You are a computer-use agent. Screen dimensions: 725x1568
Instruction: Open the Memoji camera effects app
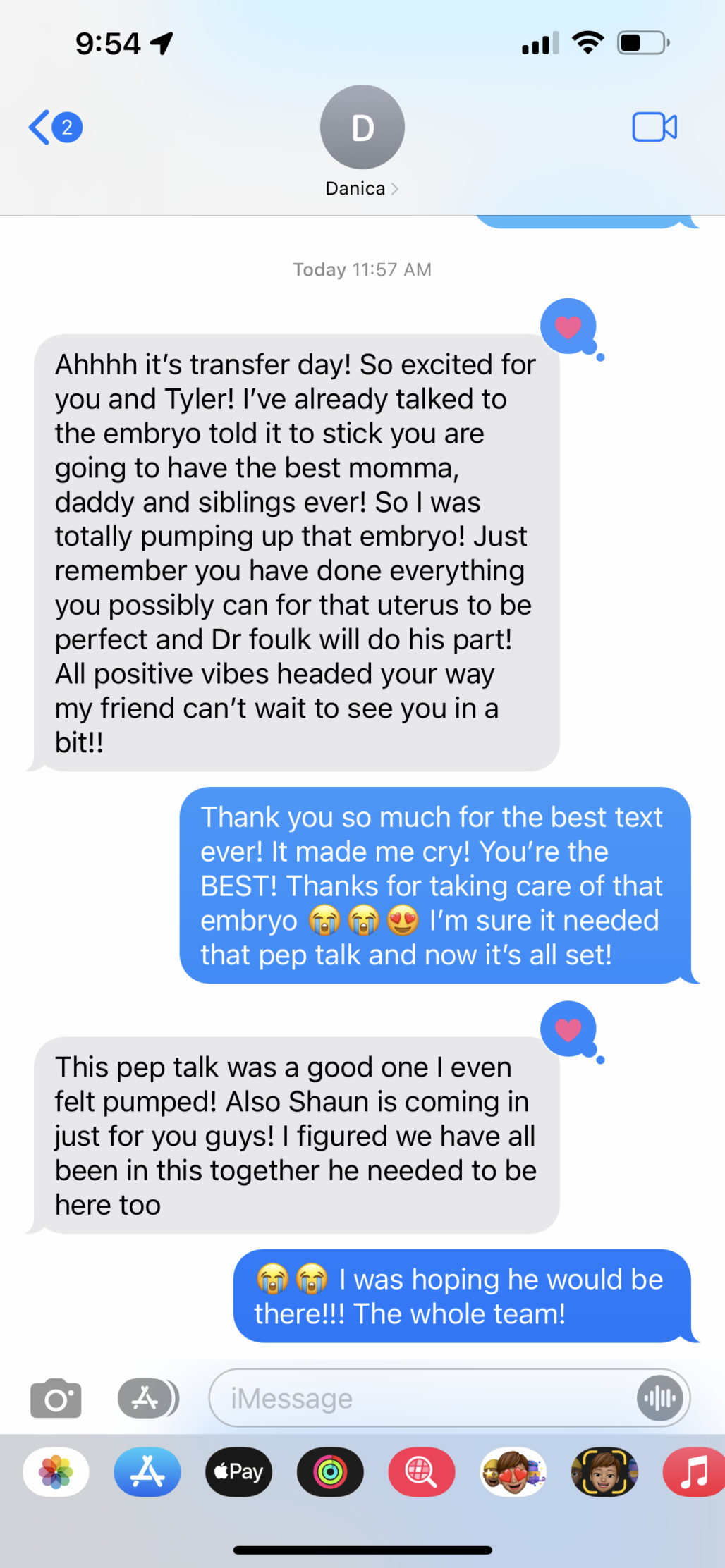(604, 1472)
